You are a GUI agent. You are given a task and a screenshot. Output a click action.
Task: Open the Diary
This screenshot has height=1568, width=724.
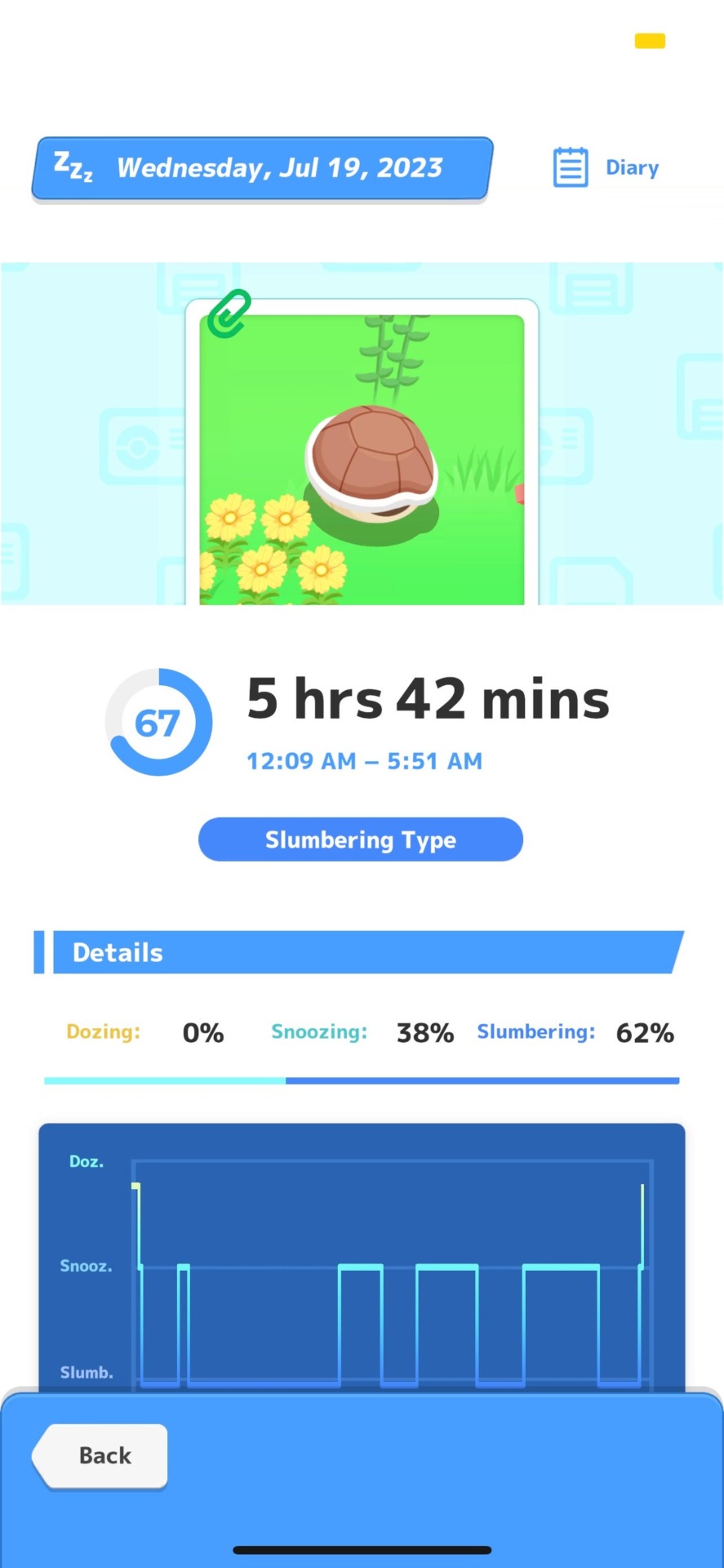pyautogui.click(x=606, y=167)
